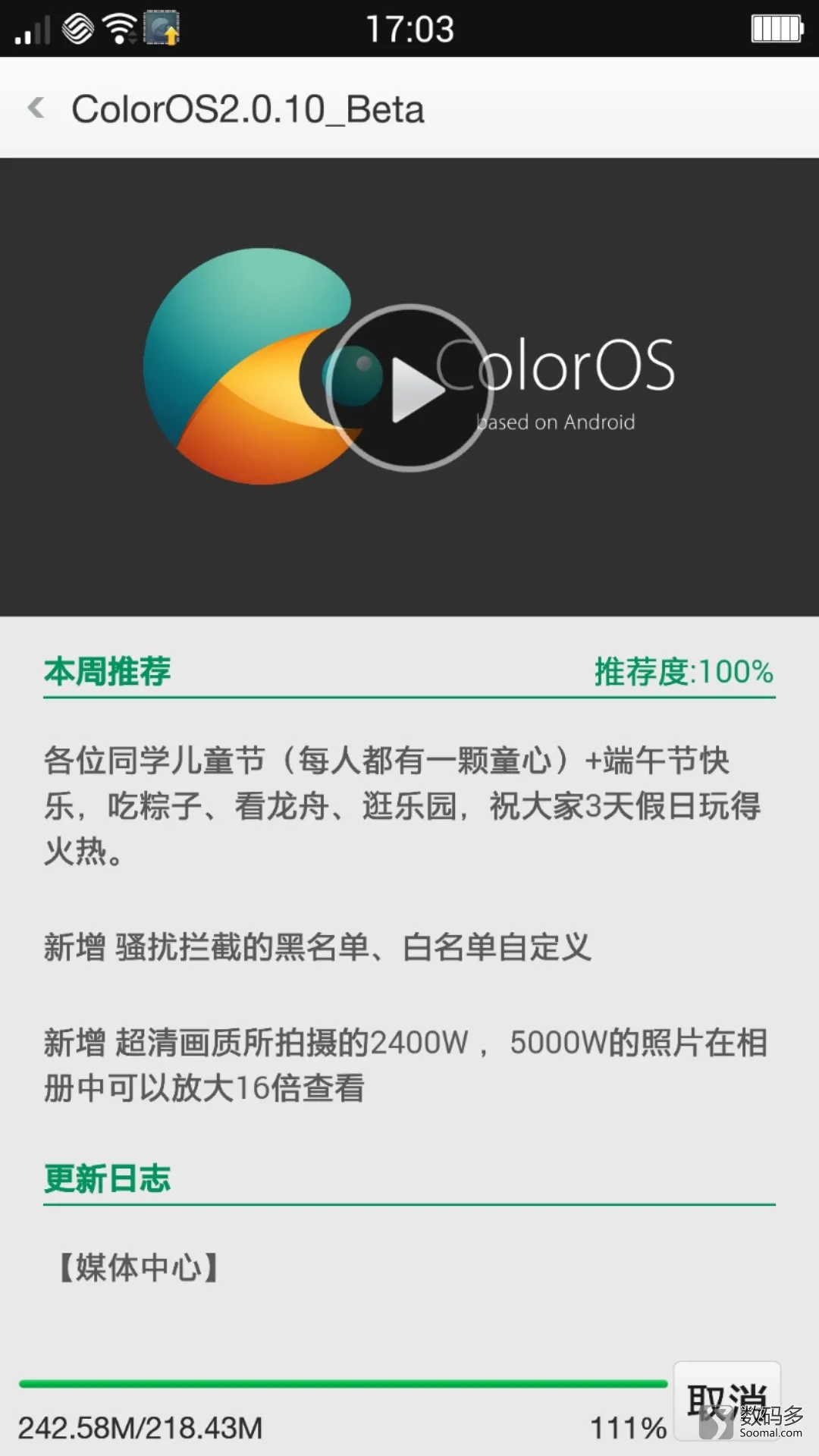Go back from ColorOS2.0.10_Beta page
This screenshot has width=819, height=1456.
[36, 108]
